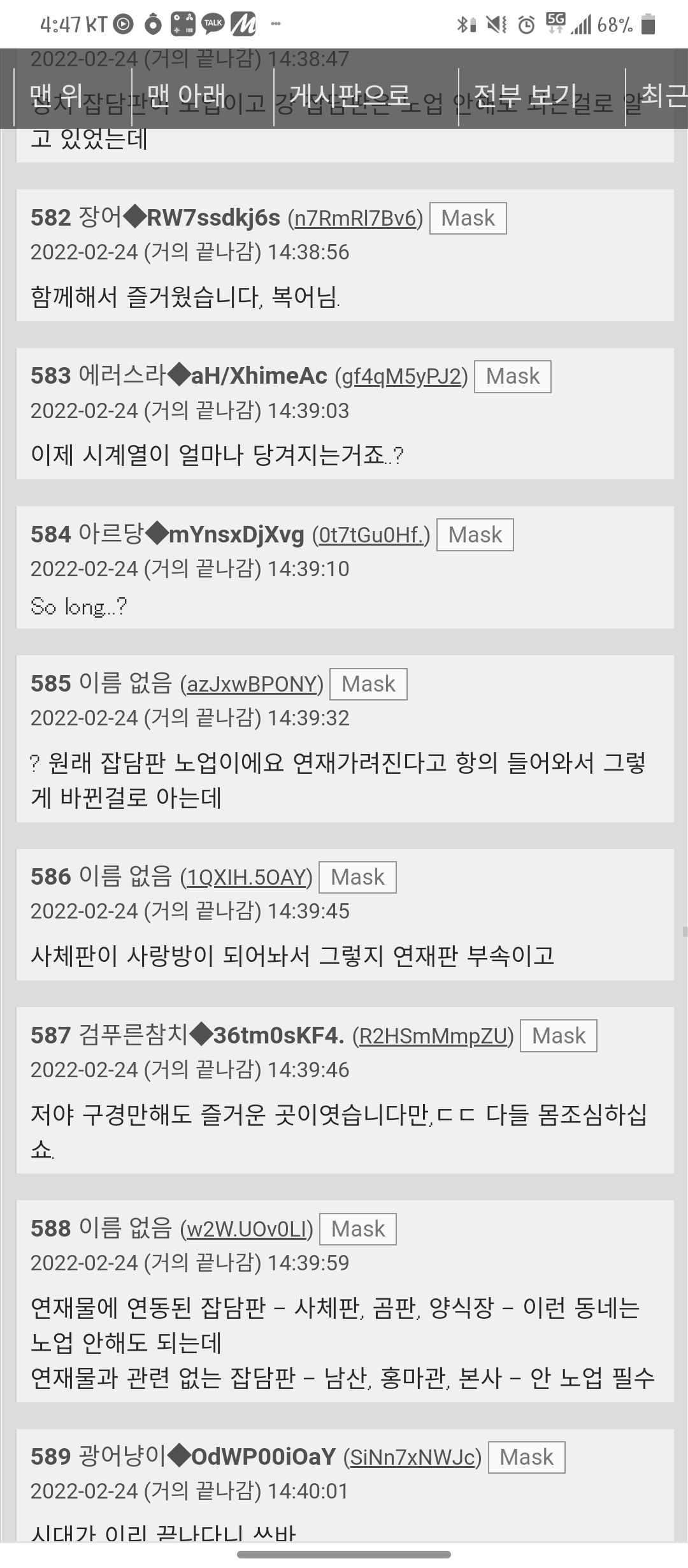Mask post 583 by 에러스라
The width and height of the screenshot is (688, 1568).
(512, 377)
